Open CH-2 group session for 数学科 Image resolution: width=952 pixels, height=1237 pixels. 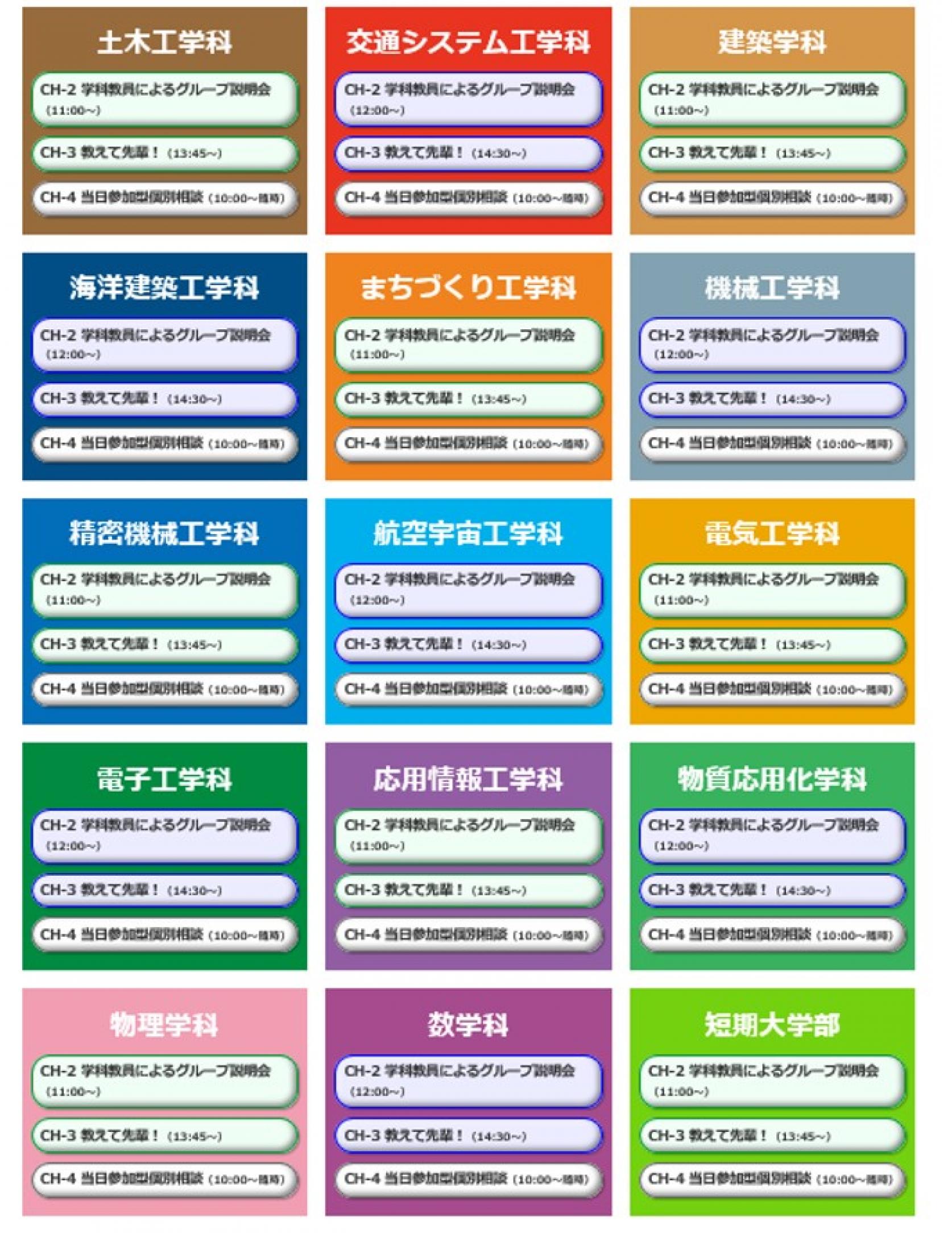click(x=469, y=1081)
